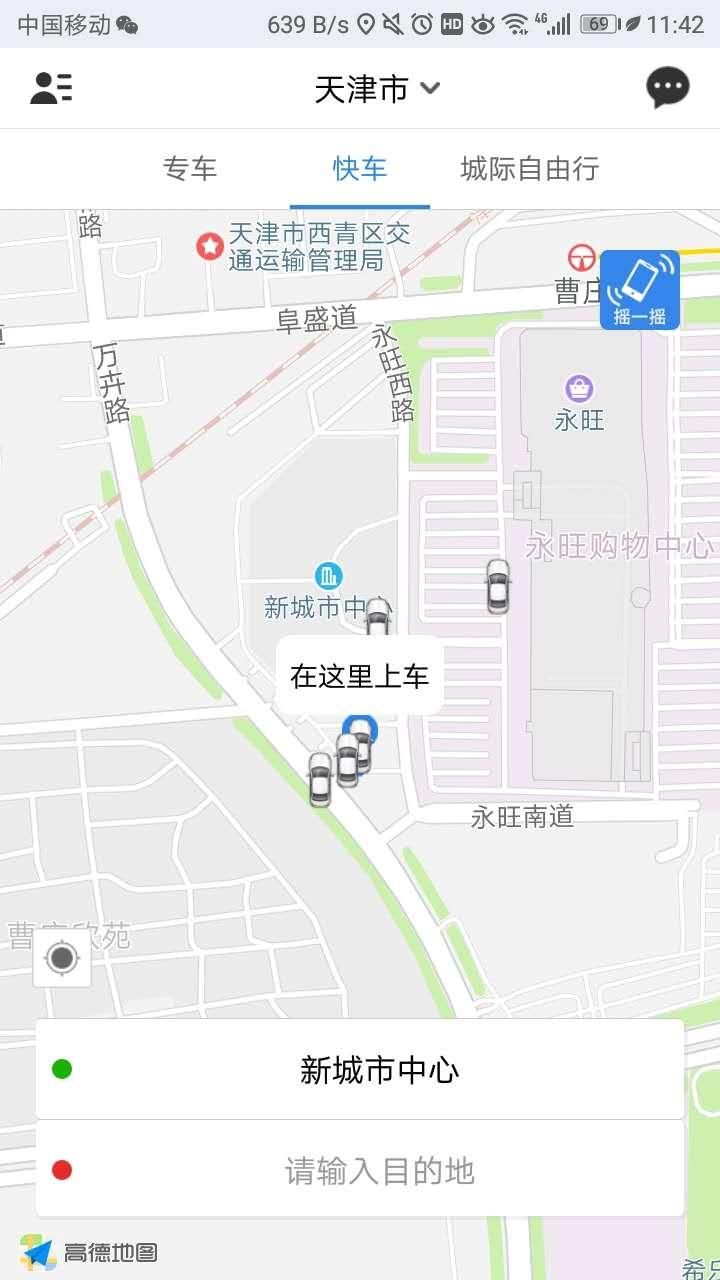This screenshot has width=720, height=1280.
Task: Expand the city selector arrow
Action: pyautogui.click(x=430, y=90)
